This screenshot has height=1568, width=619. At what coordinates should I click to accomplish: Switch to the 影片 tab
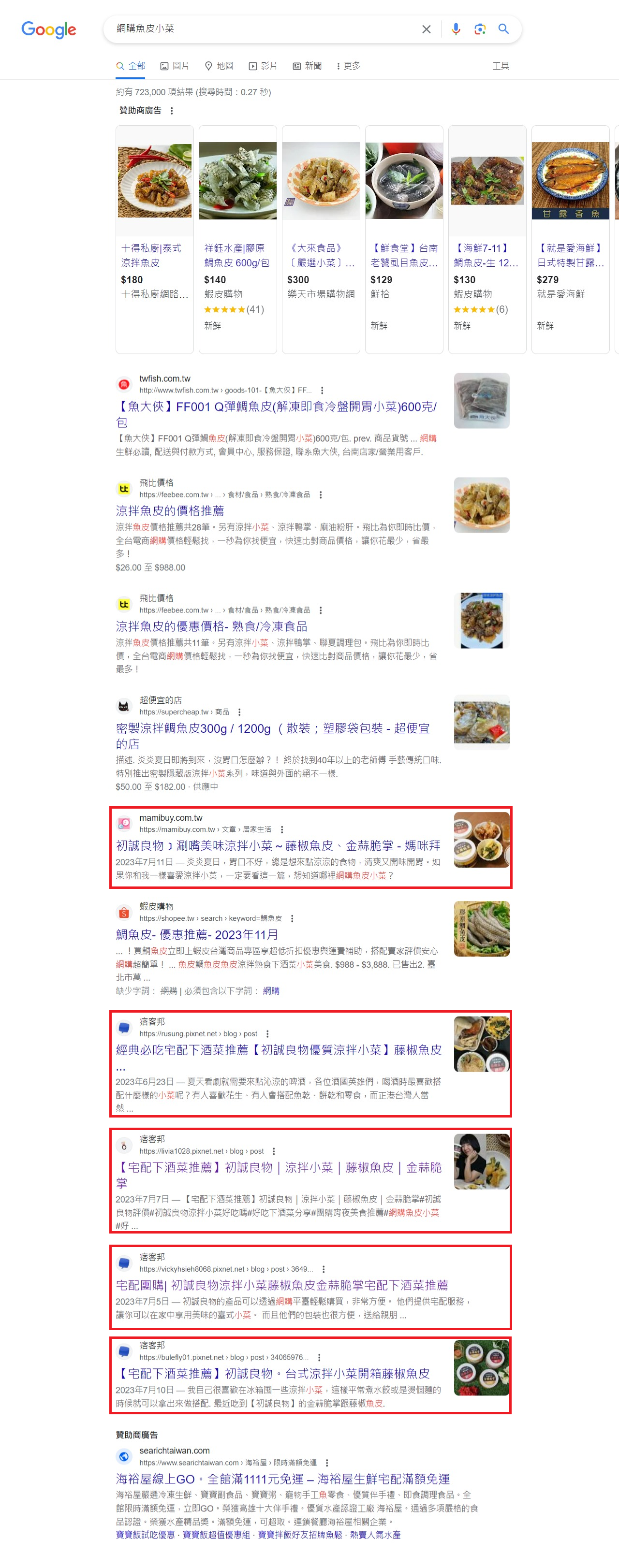263,66
